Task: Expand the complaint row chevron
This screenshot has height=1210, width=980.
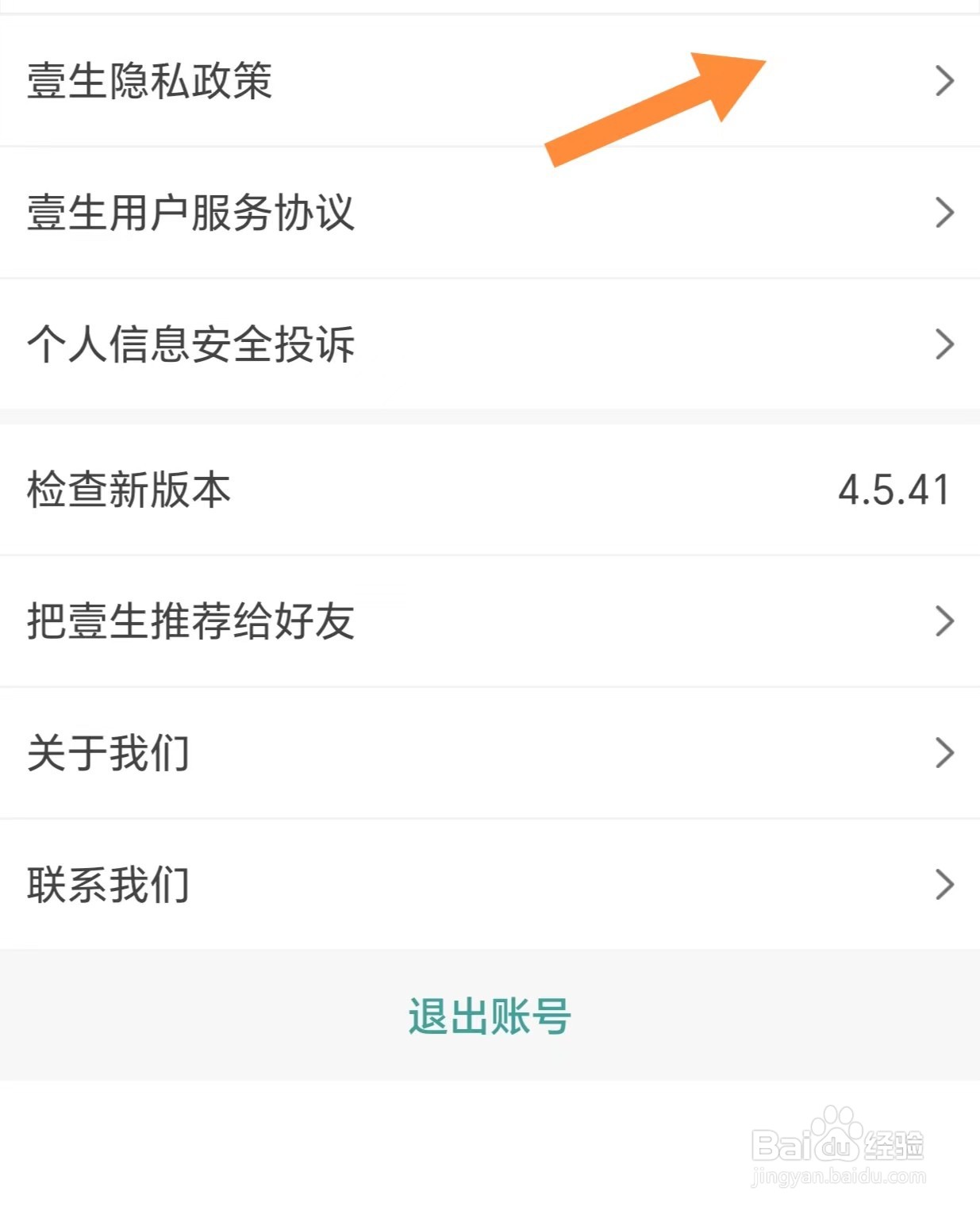Action: (x=944, y=343)
